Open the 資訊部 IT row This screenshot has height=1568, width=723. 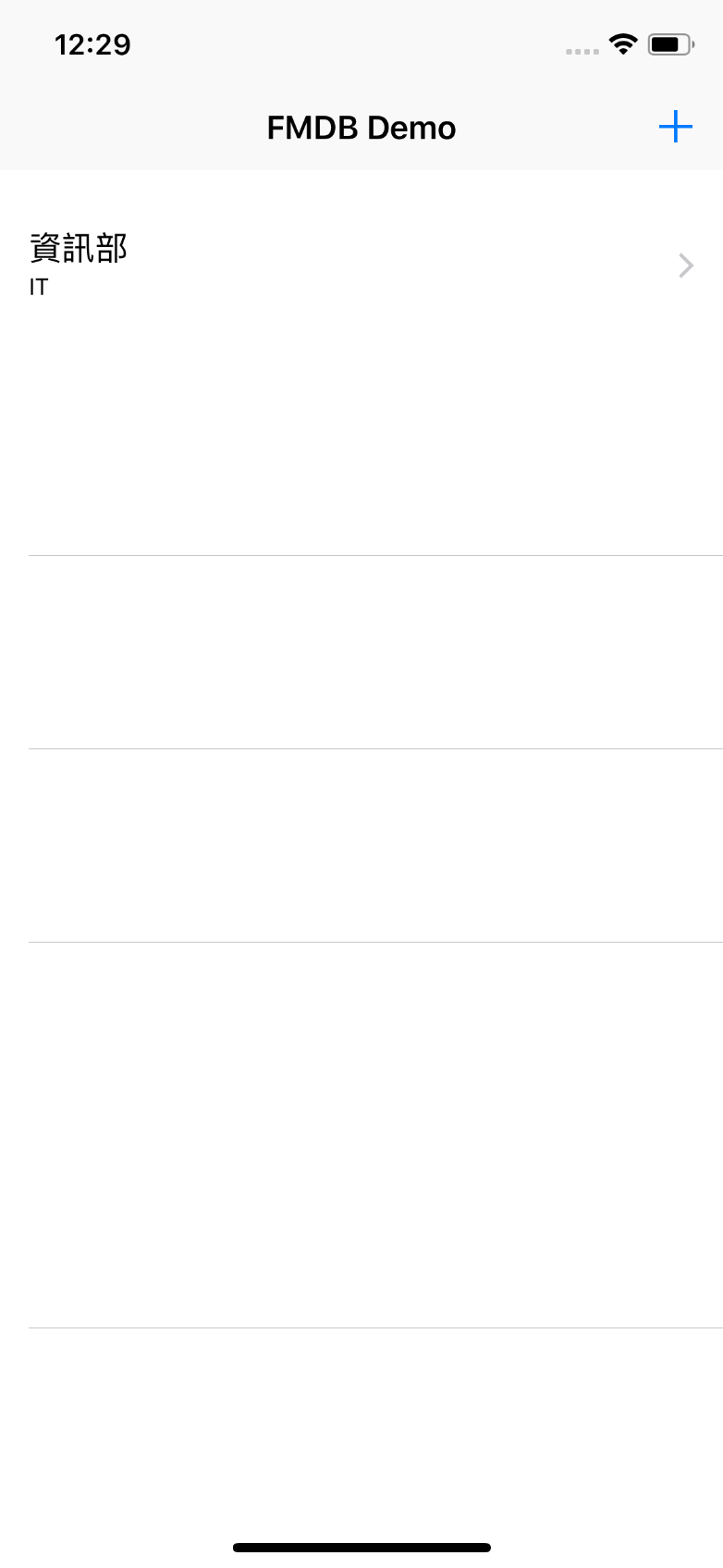click(x=361, y=363)
